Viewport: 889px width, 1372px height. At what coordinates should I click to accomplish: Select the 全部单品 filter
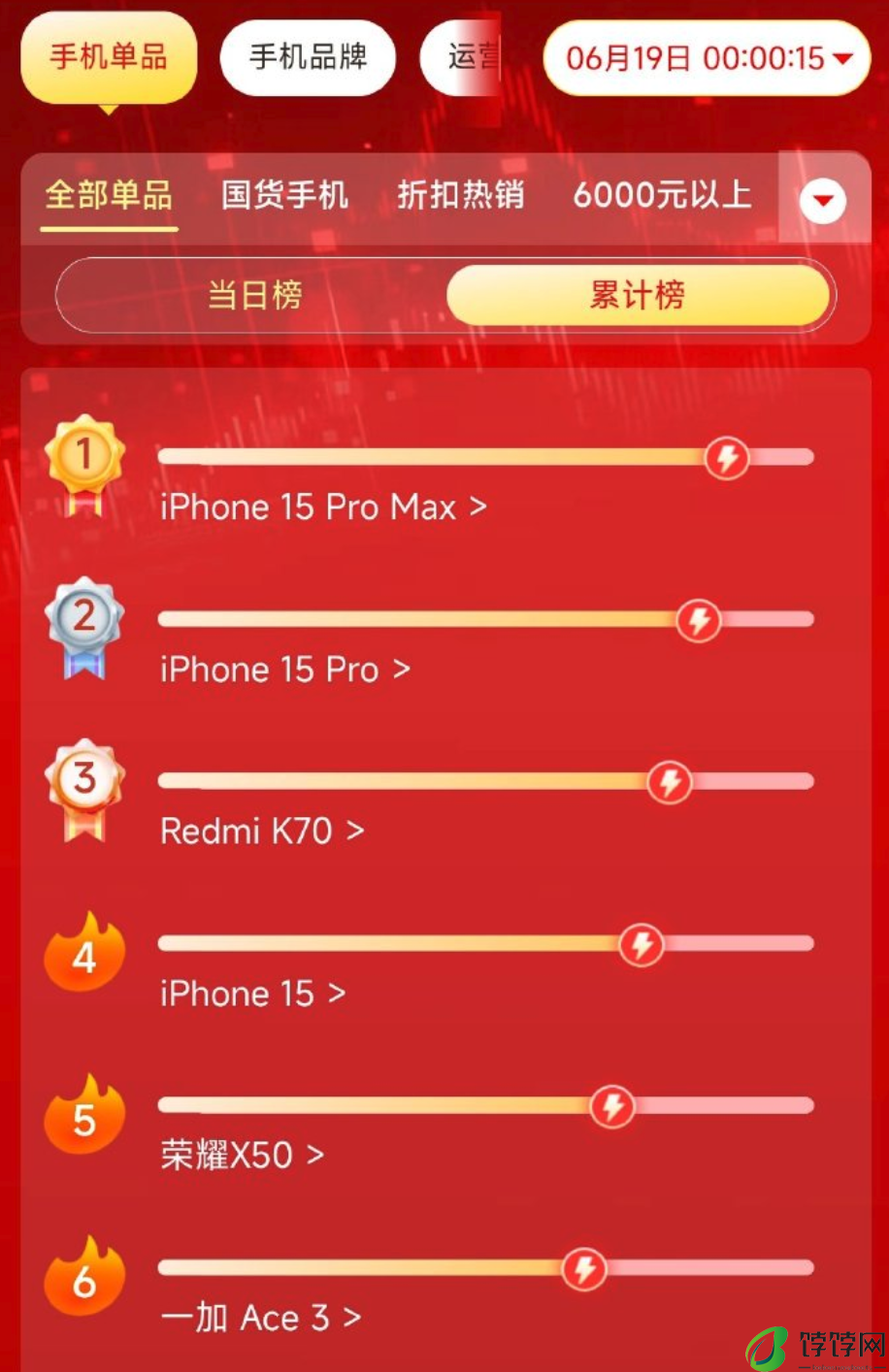pyautogui.click(x=109, y=196)
